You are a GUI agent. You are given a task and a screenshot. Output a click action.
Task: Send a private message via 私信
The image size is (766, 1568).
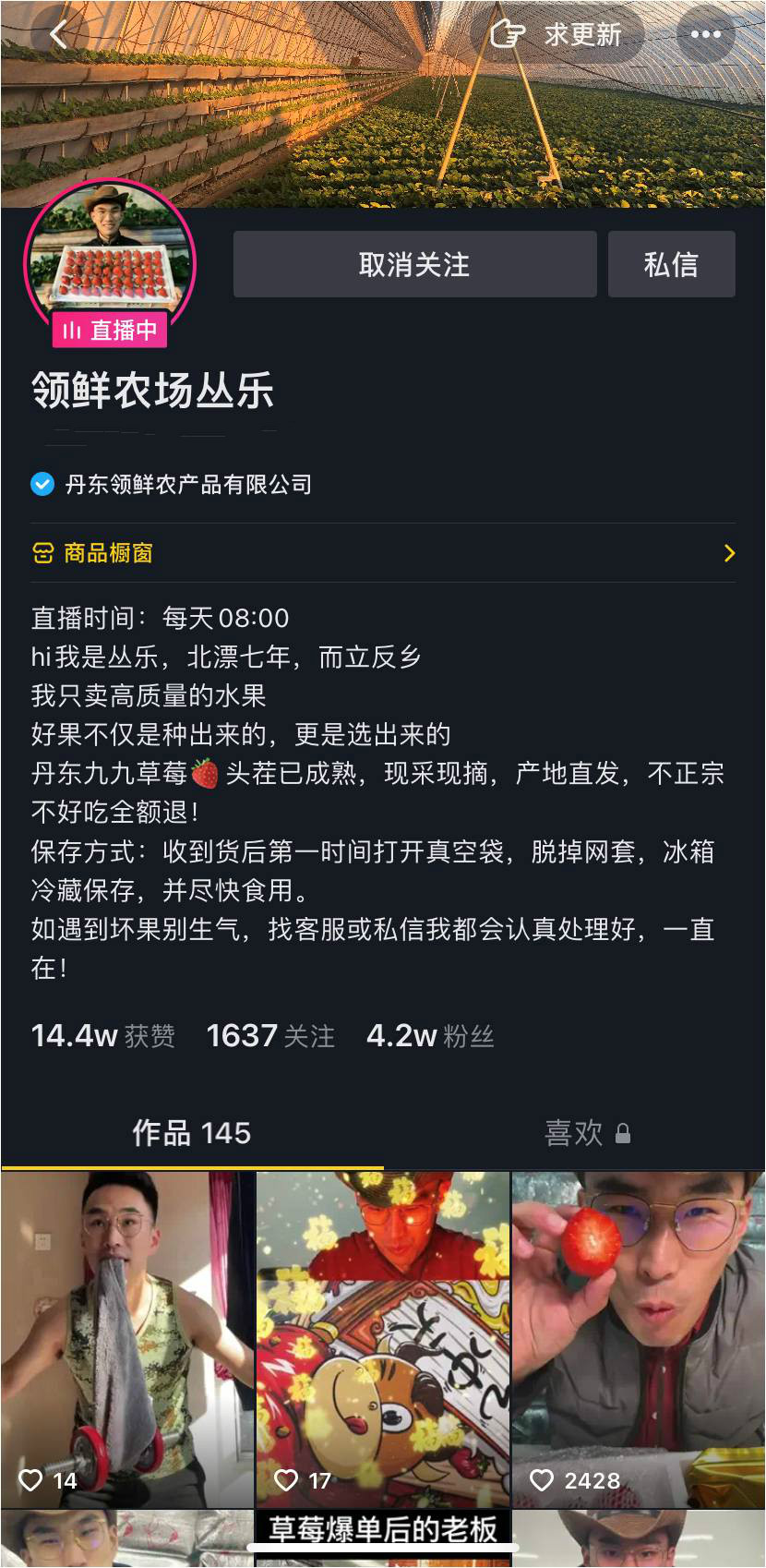[x=671, y=265]
